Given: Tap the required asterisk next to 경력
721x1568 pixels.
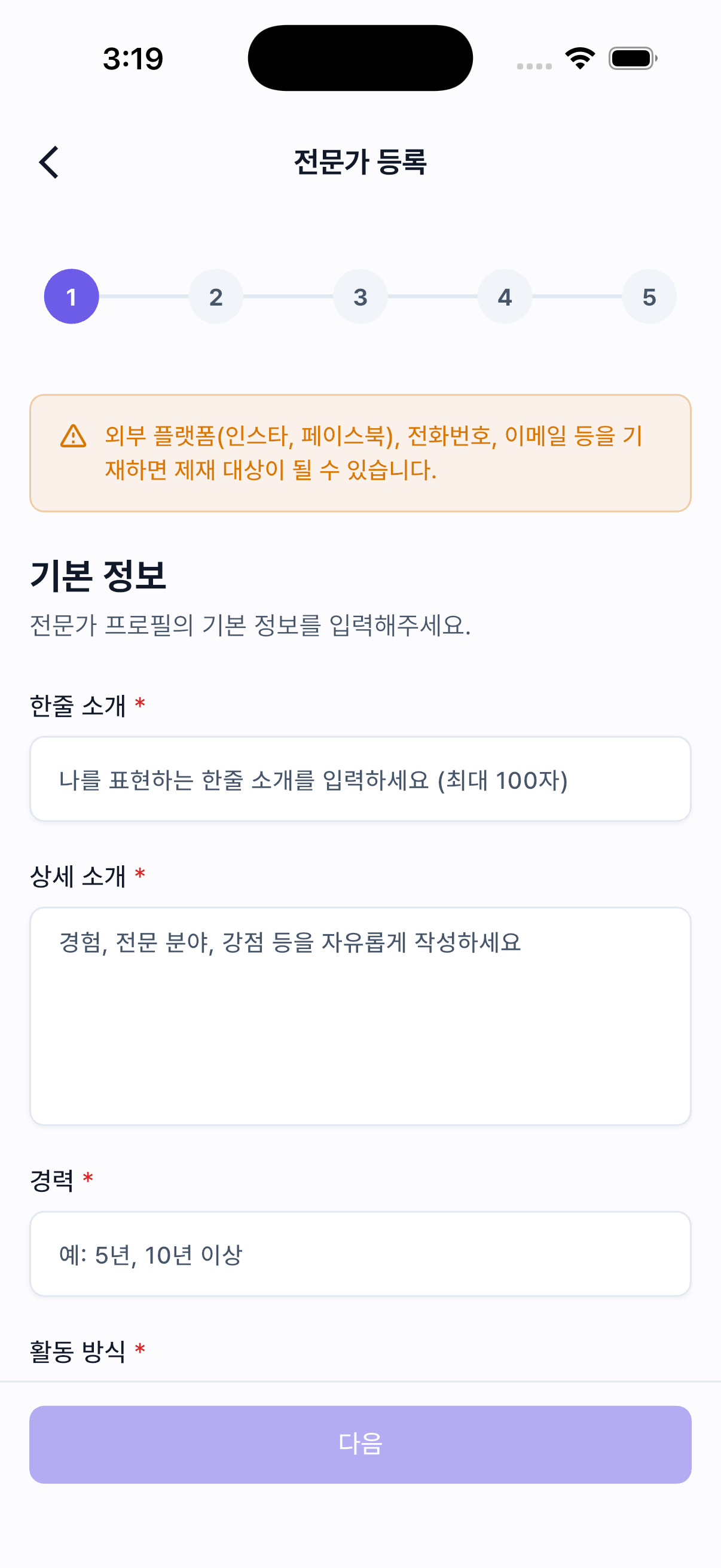Looking at the screenshot, I should (88, 1178).
